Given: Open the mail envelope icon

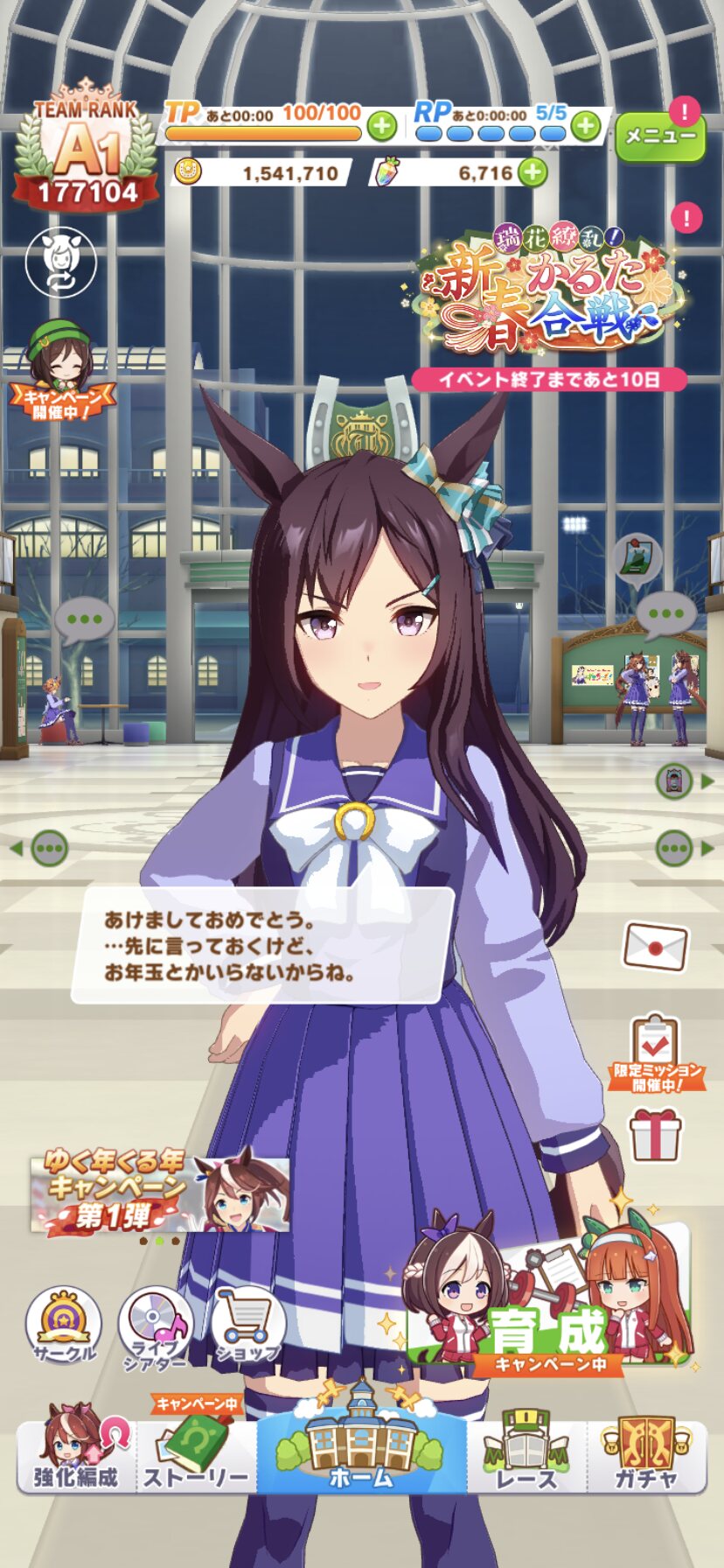Looking at the screenshot, I should (655, 947).
